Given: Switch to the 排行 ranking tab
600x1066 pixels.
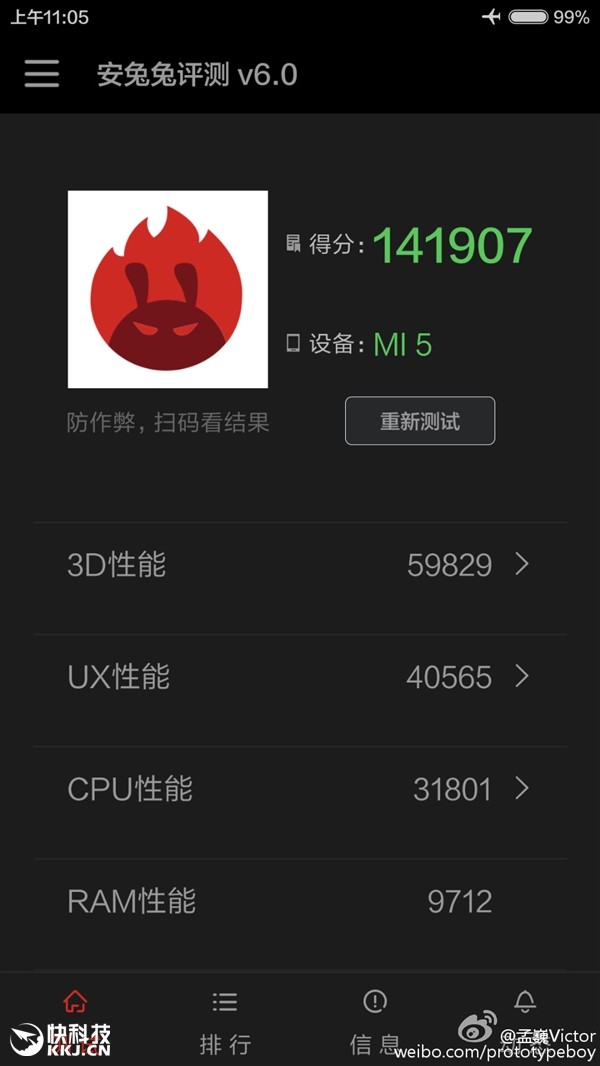Looking at the screenshot, I should tap(225, 1020).
